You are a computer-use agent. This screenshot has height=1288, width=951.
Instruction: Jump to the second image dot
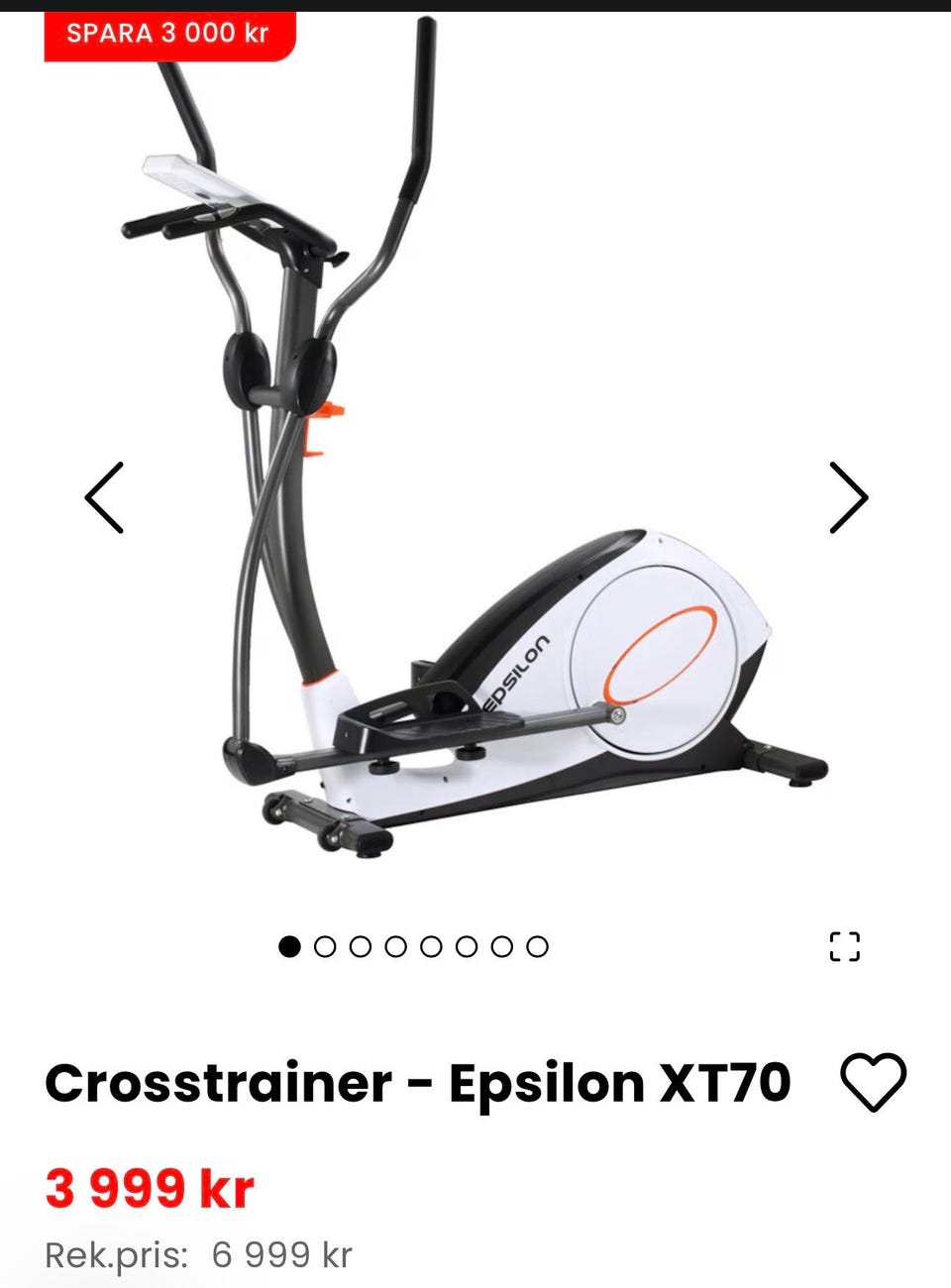coord(325,946)
